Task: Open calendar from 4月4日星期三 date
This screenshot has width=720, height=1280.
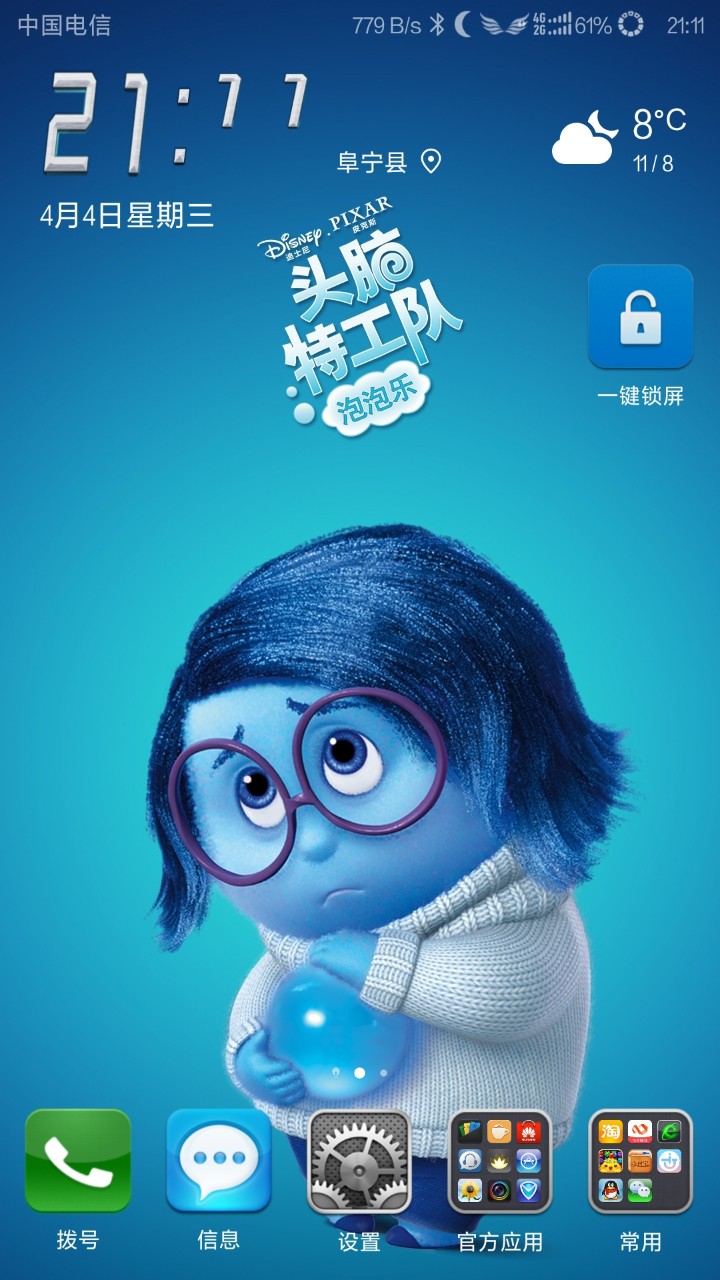Action: 127,215
